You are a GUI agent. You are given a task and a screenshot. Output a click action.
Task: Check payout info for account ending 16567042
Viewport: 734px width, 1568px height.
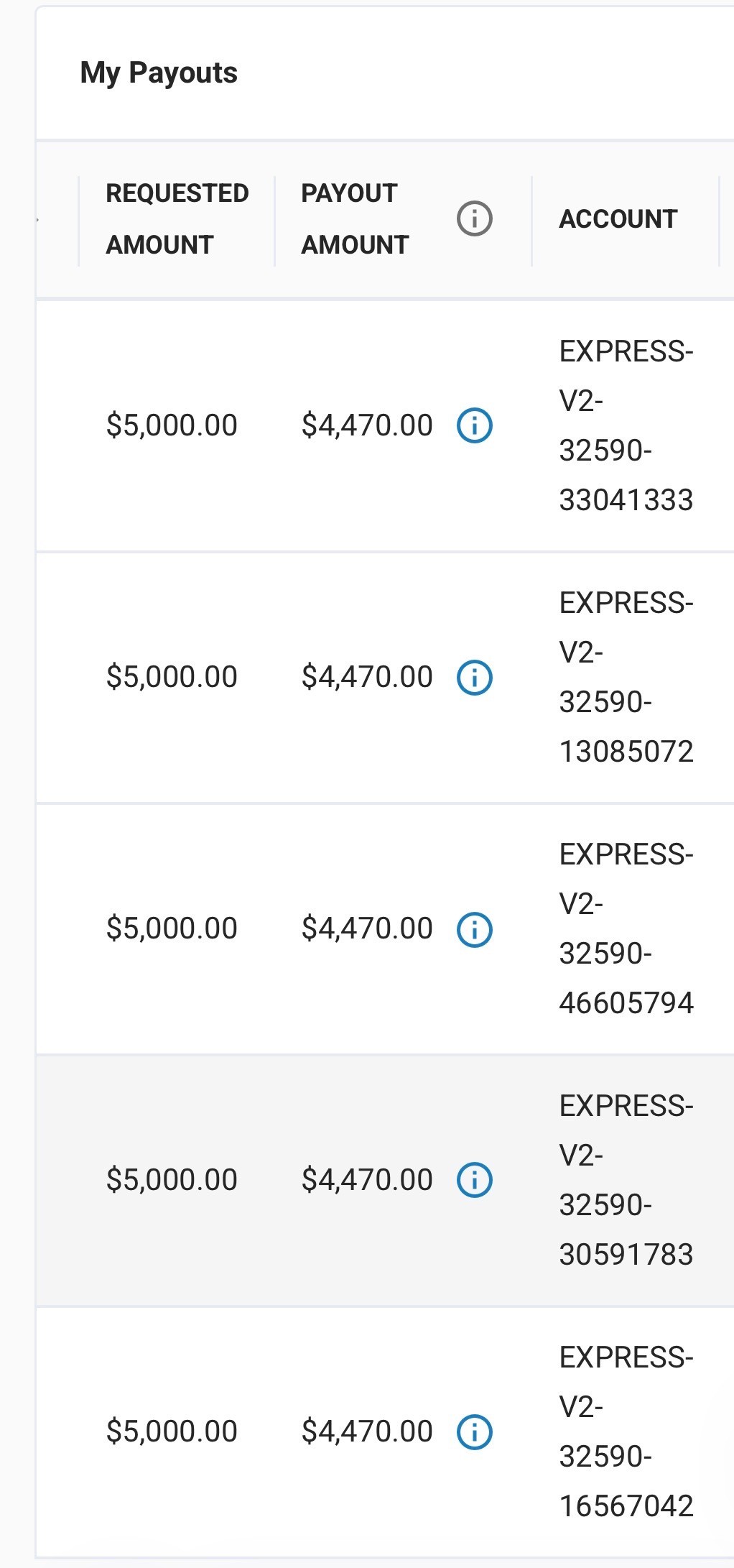475,1431
